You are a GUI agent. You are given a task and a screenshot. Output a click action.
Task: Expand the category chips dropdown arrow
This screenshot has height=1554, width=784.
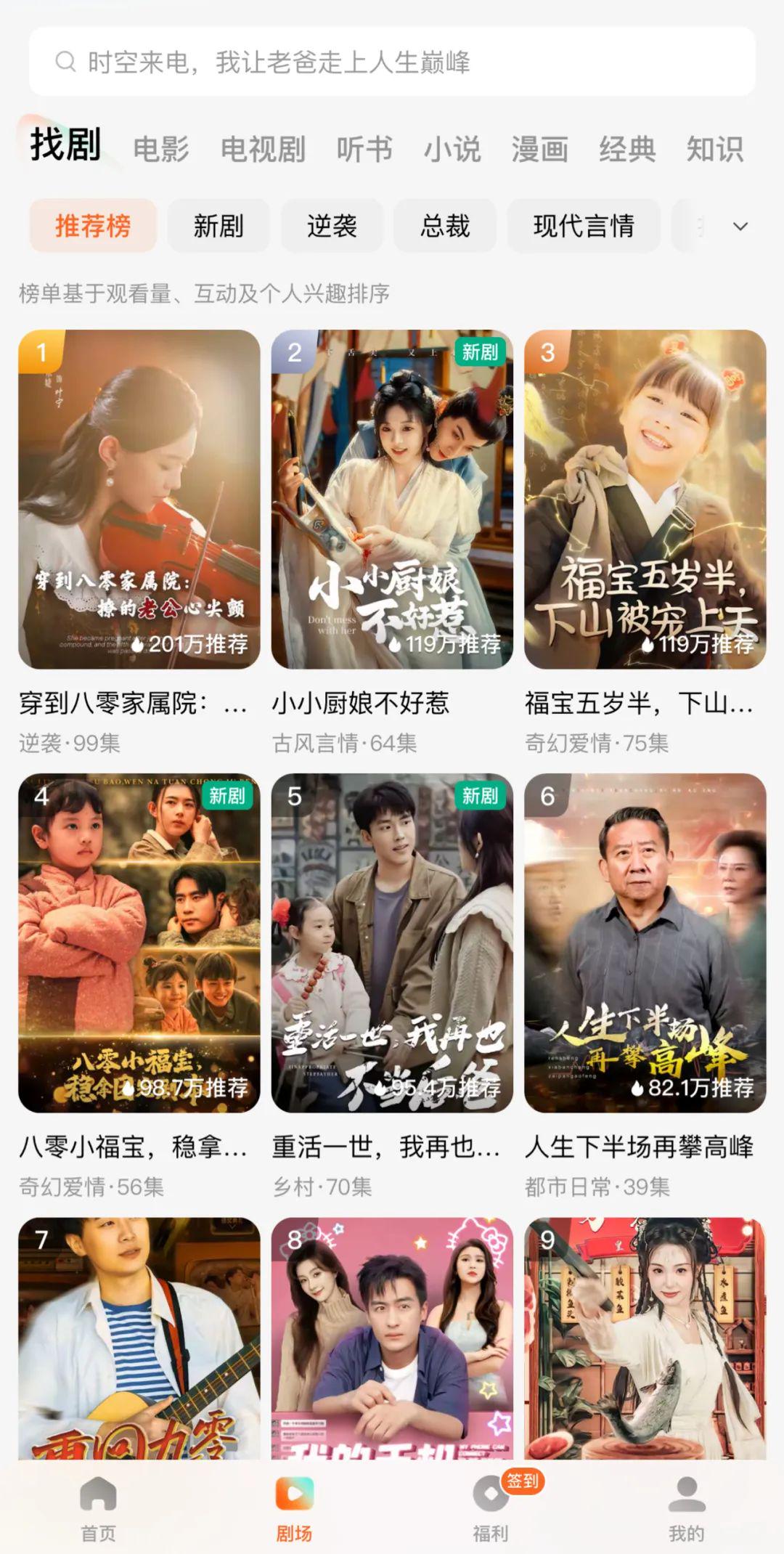[740, 227]
